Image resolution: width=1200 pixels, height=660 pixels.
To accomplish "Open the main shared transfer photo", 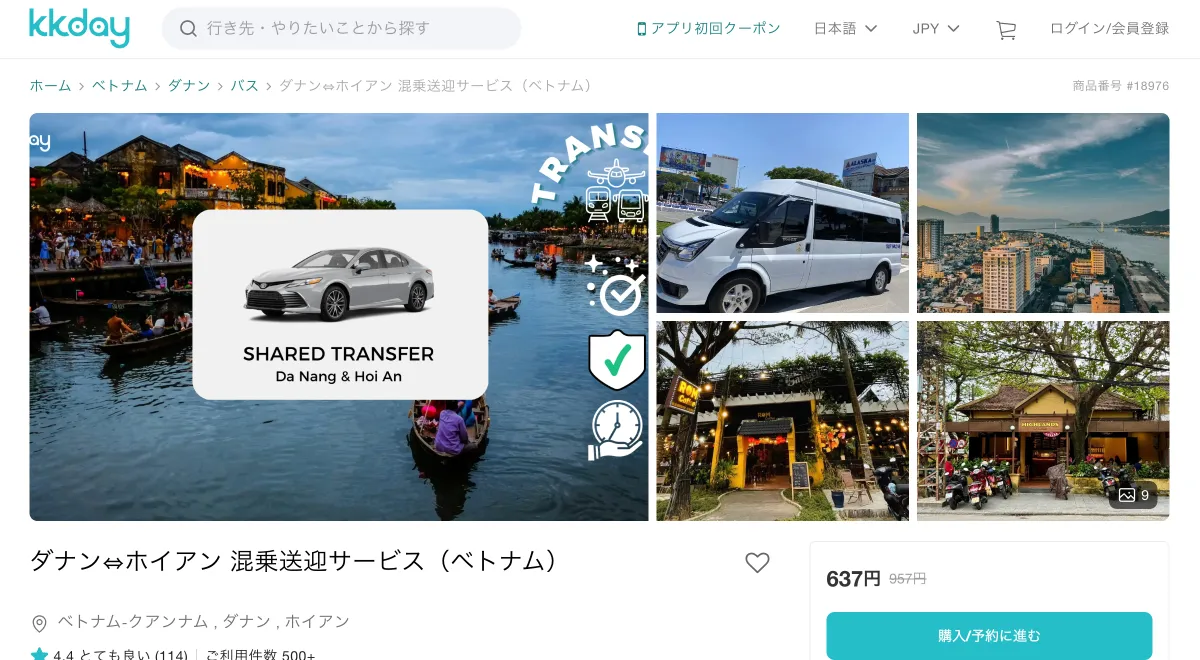I will 338,316.
